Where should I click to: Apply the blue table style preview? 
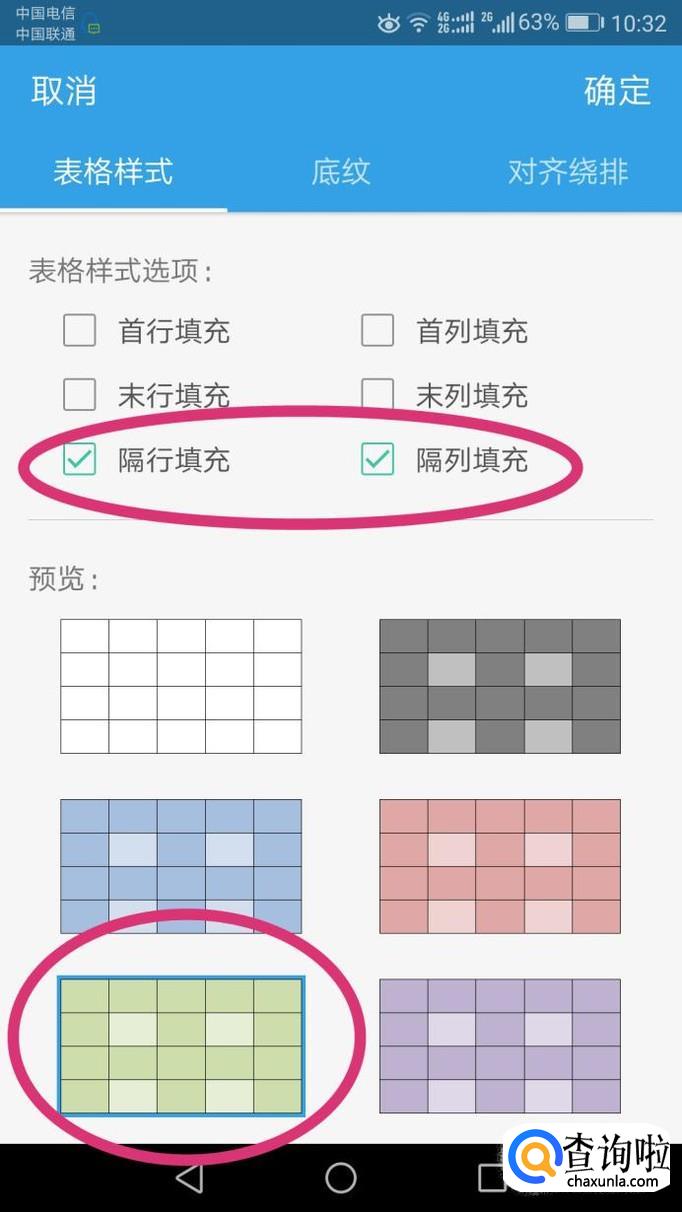click(x=181, y=866)
